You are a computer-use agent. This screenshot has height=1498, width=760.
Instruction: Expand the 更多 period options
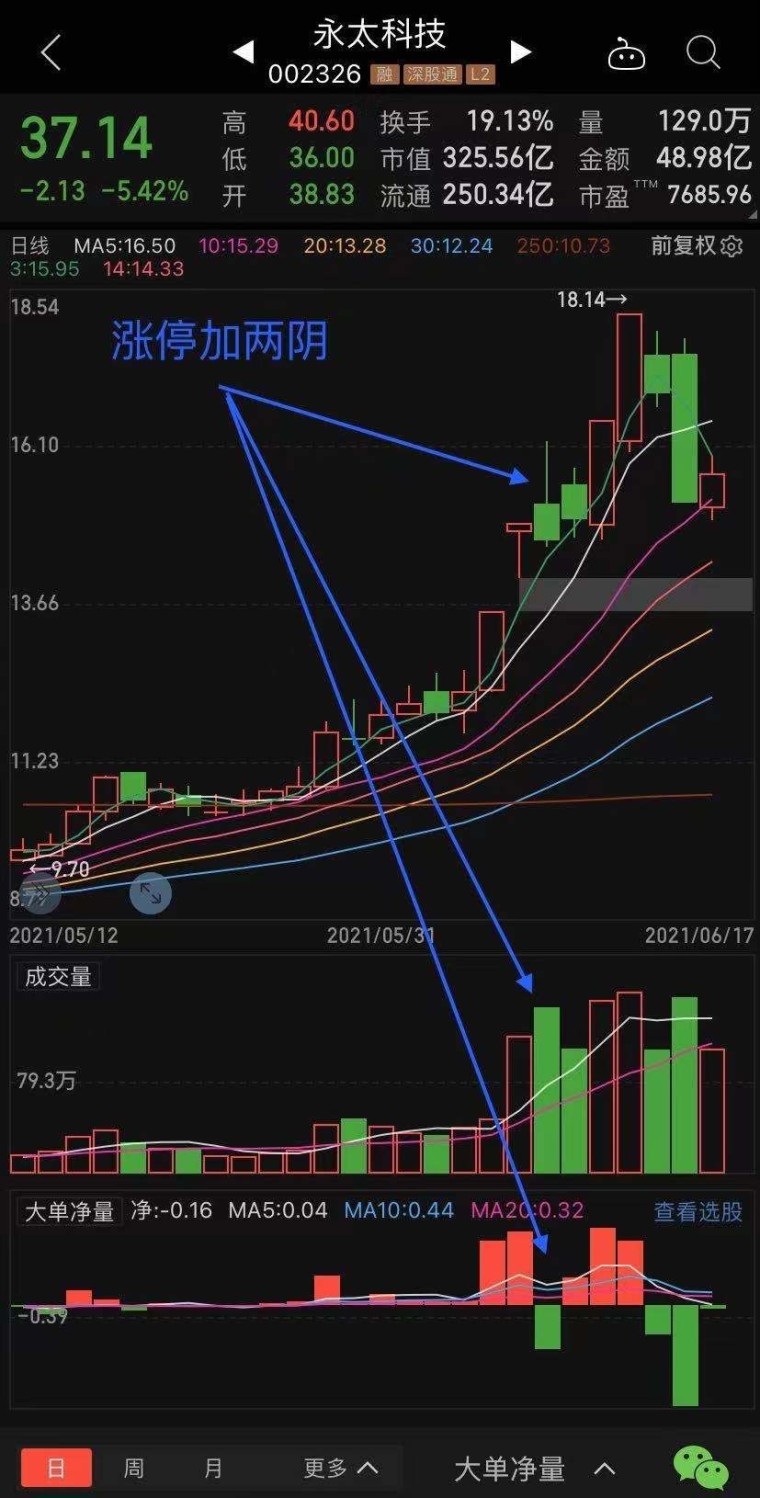341,1468
